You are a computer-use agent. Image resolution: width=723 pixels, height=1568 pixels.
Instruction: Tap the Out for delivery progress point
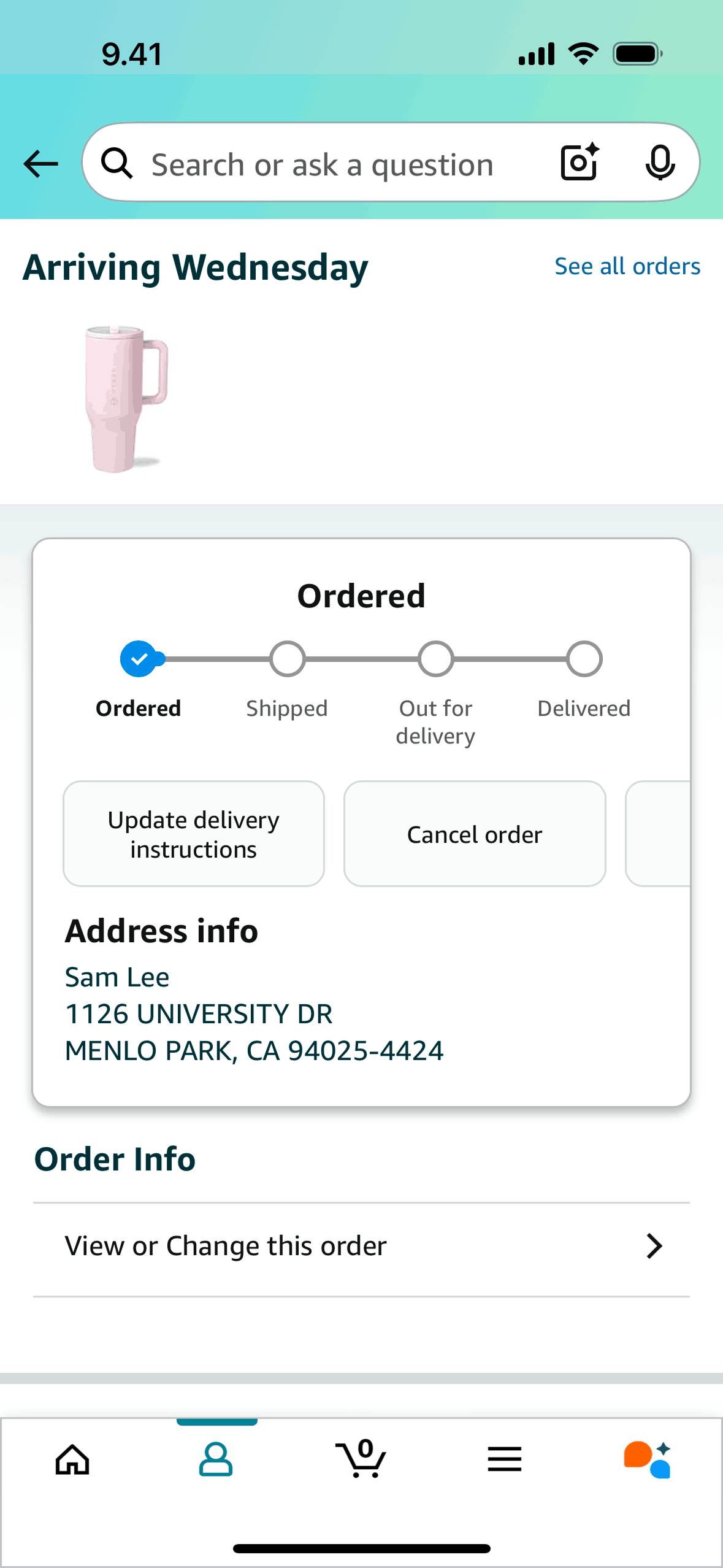click(x=435, y=659)
